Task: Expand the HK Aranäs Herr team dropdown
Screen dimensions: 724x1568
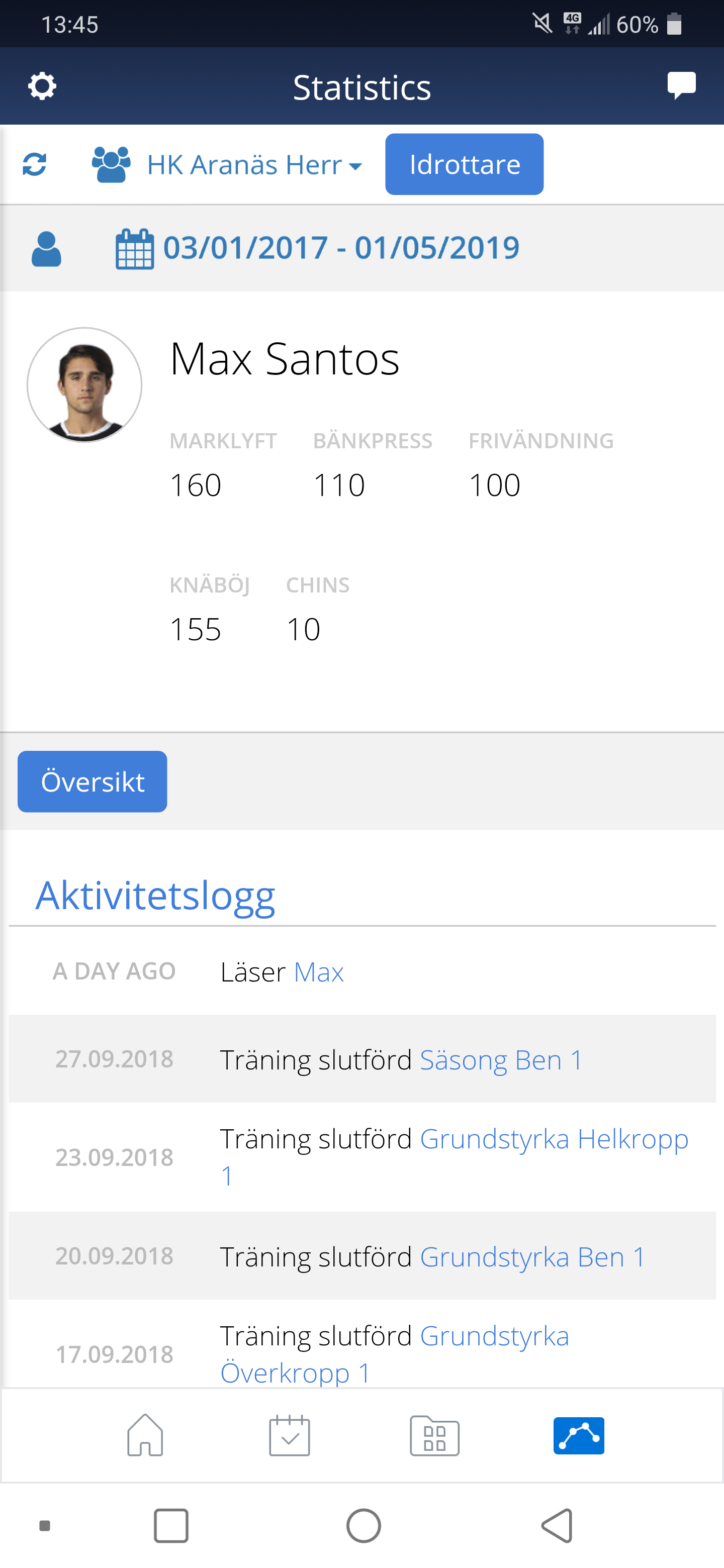Action: 227,164
